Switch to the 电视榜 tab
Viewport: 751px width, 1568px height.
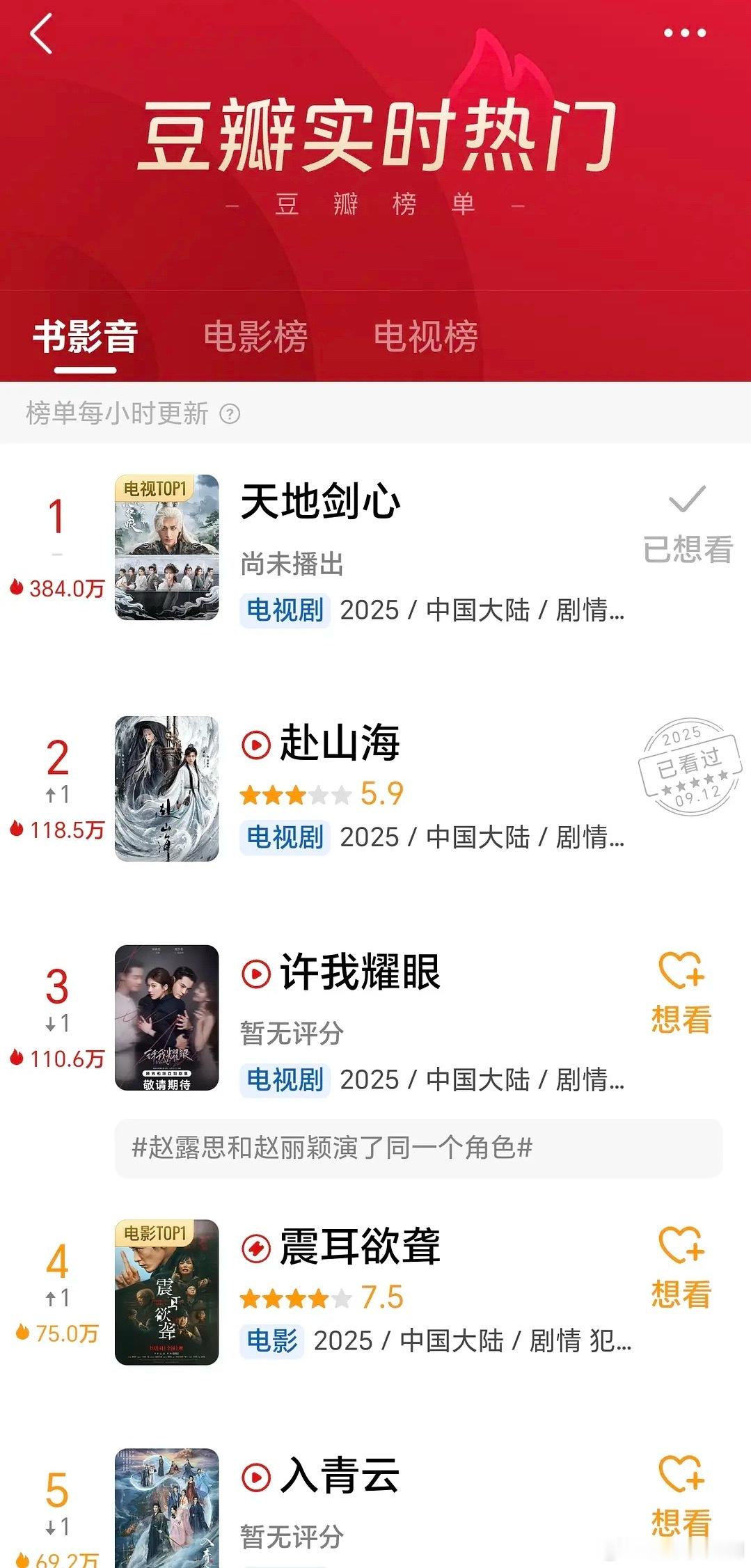(x=425, y=337)
